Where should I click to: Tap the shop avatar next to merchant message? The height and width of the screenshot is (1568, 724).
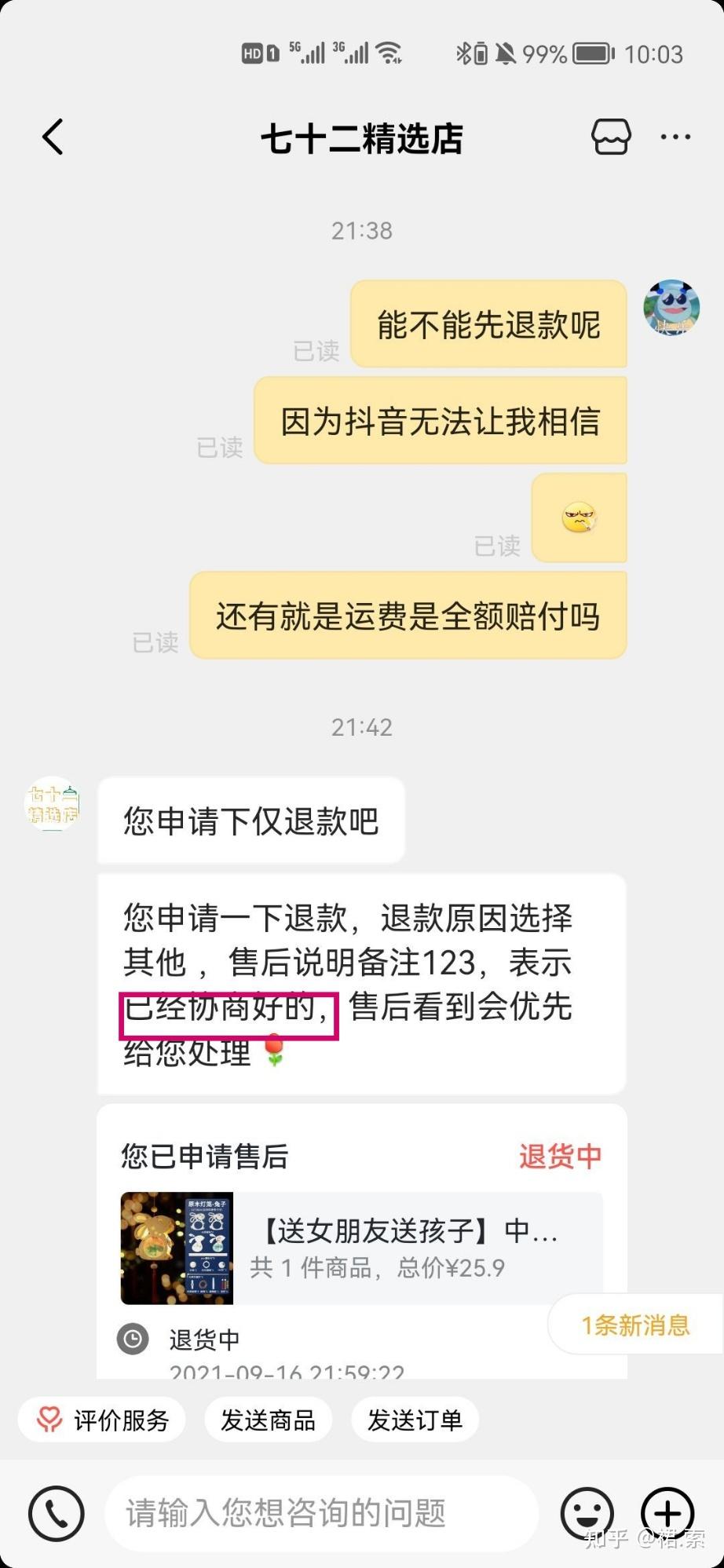pos(52,807)
